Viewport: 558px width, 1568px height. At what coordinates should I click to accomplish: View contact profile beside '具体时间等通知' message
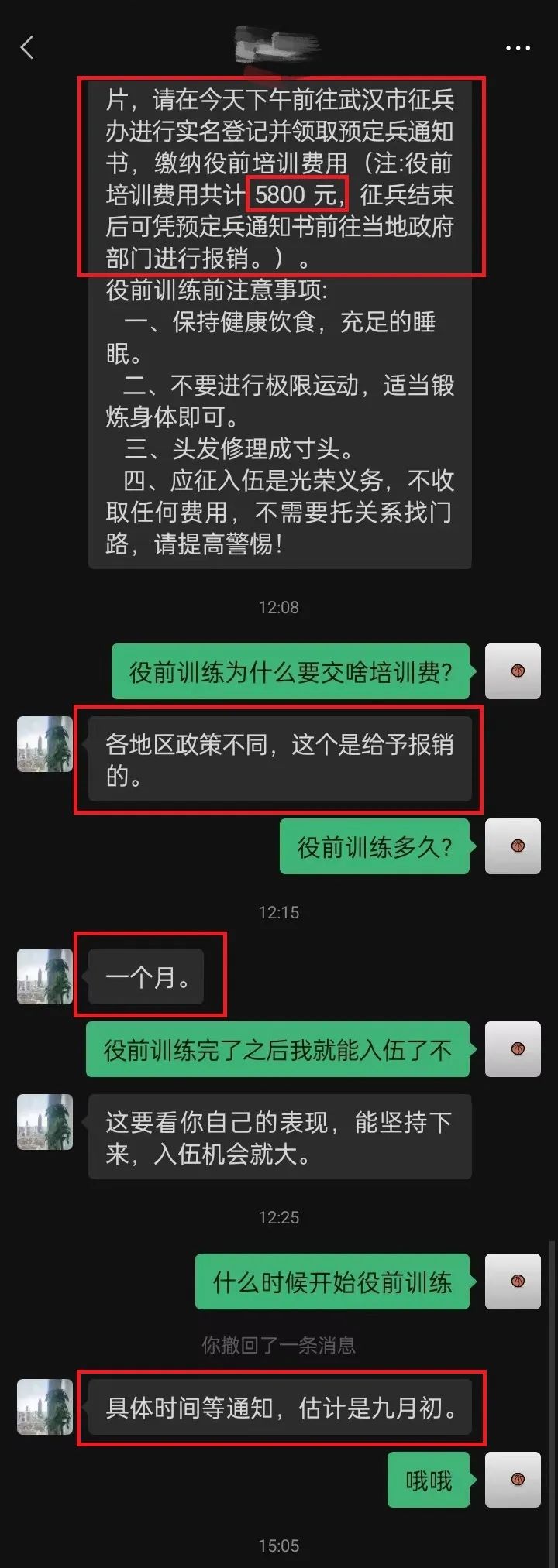(x=45, y=1407)
